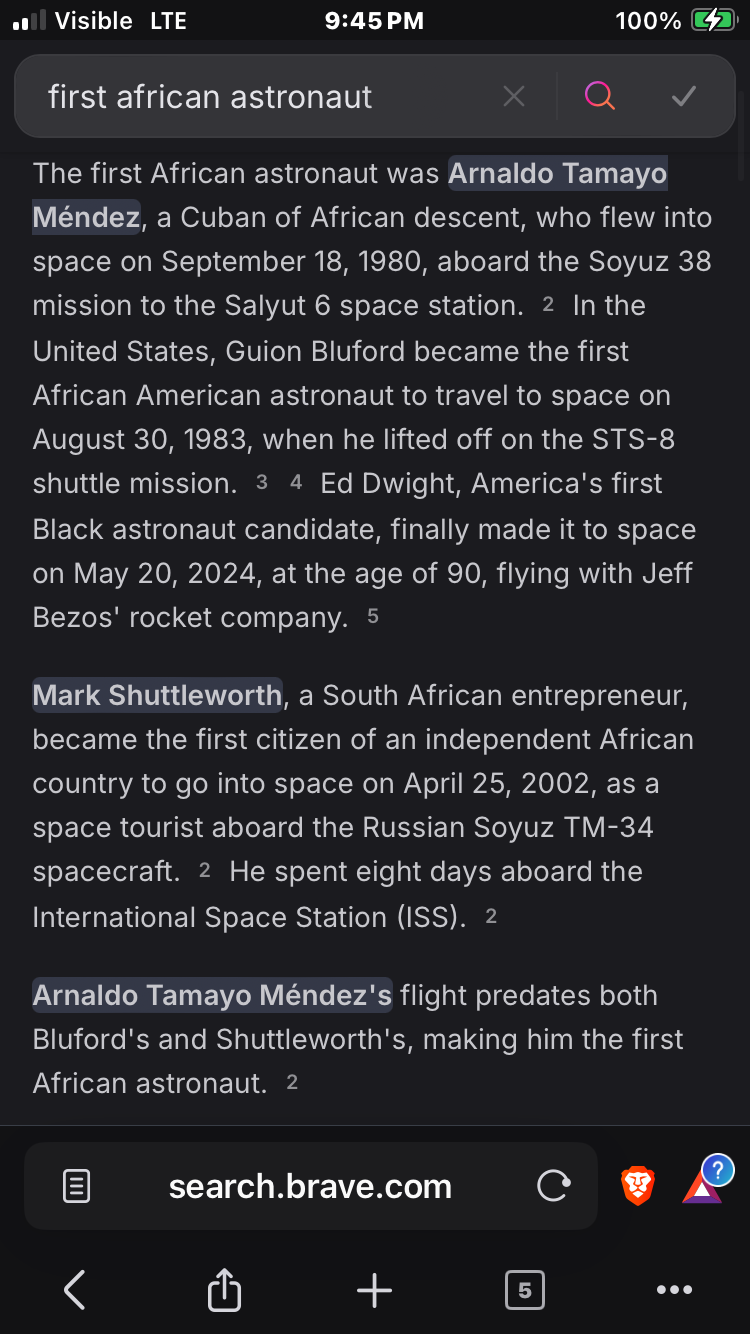This screenshot has width=750, height=1334.
Task: View the 5 open tabs
Action: tap(524, 1290)
